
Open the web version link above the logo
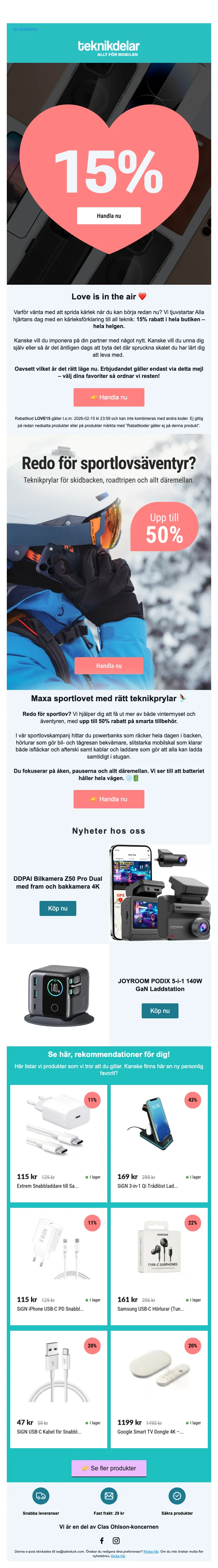(25, 29)
